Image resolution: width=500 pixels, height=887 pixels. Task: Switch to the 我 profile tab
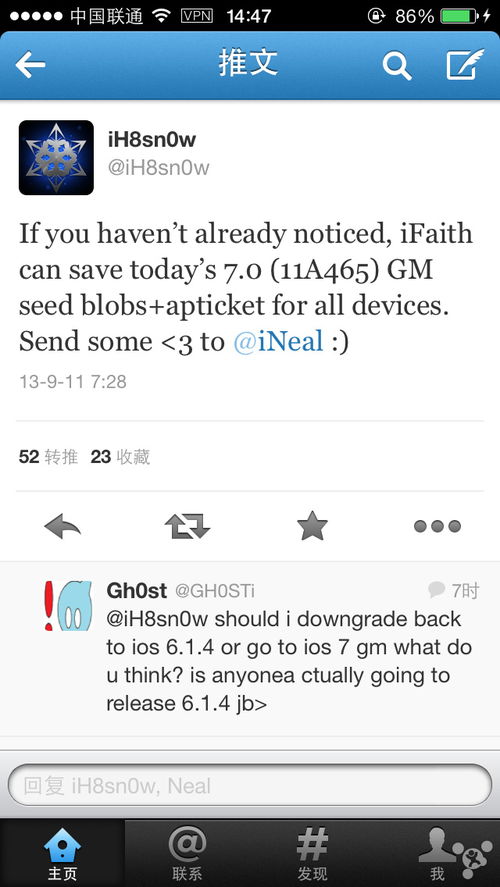pyautogui.click(x=437, y=852)
